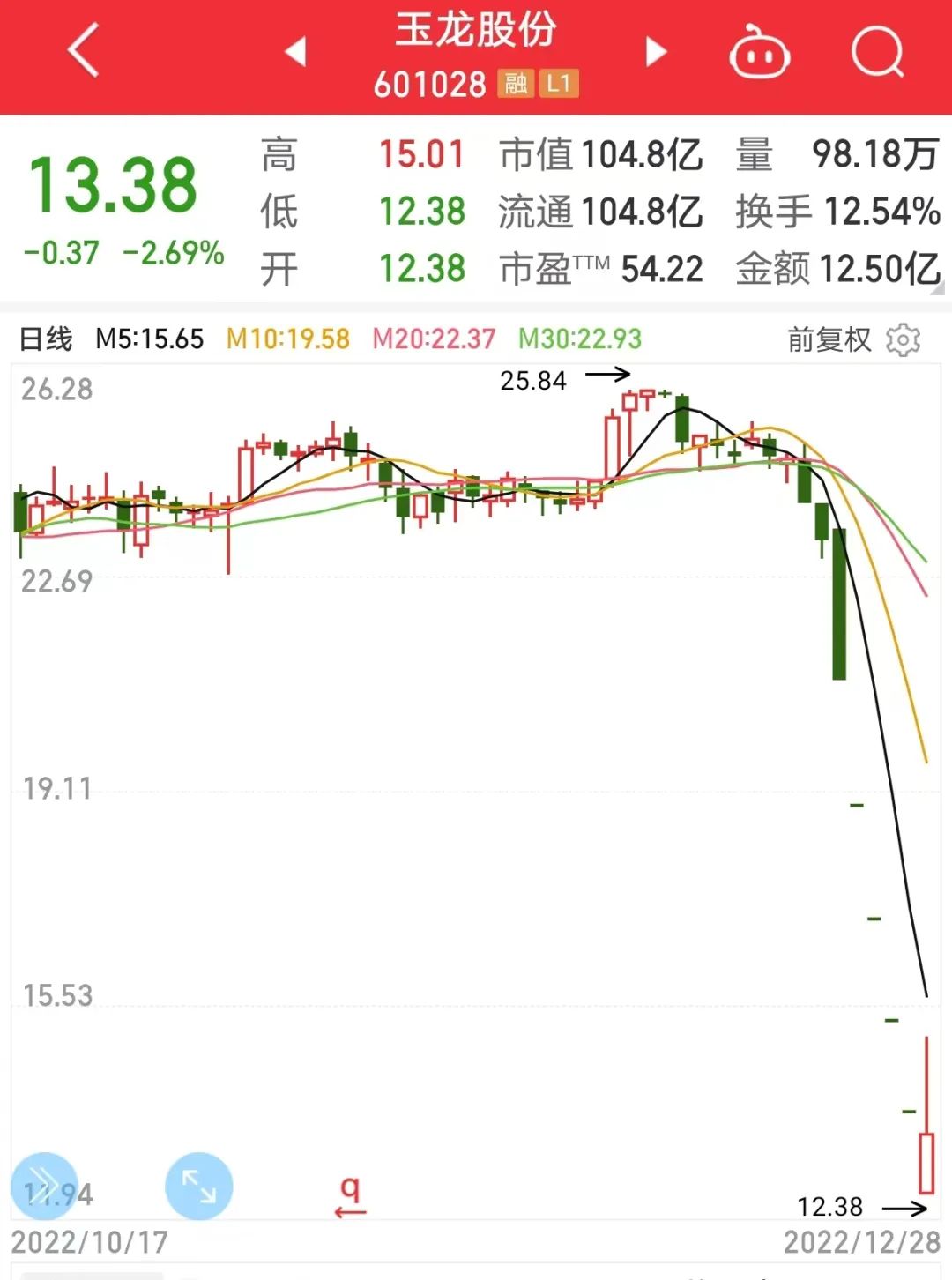The image size is (952, 1280).
Task: Switch to the next stock
Action: [656, 51]
